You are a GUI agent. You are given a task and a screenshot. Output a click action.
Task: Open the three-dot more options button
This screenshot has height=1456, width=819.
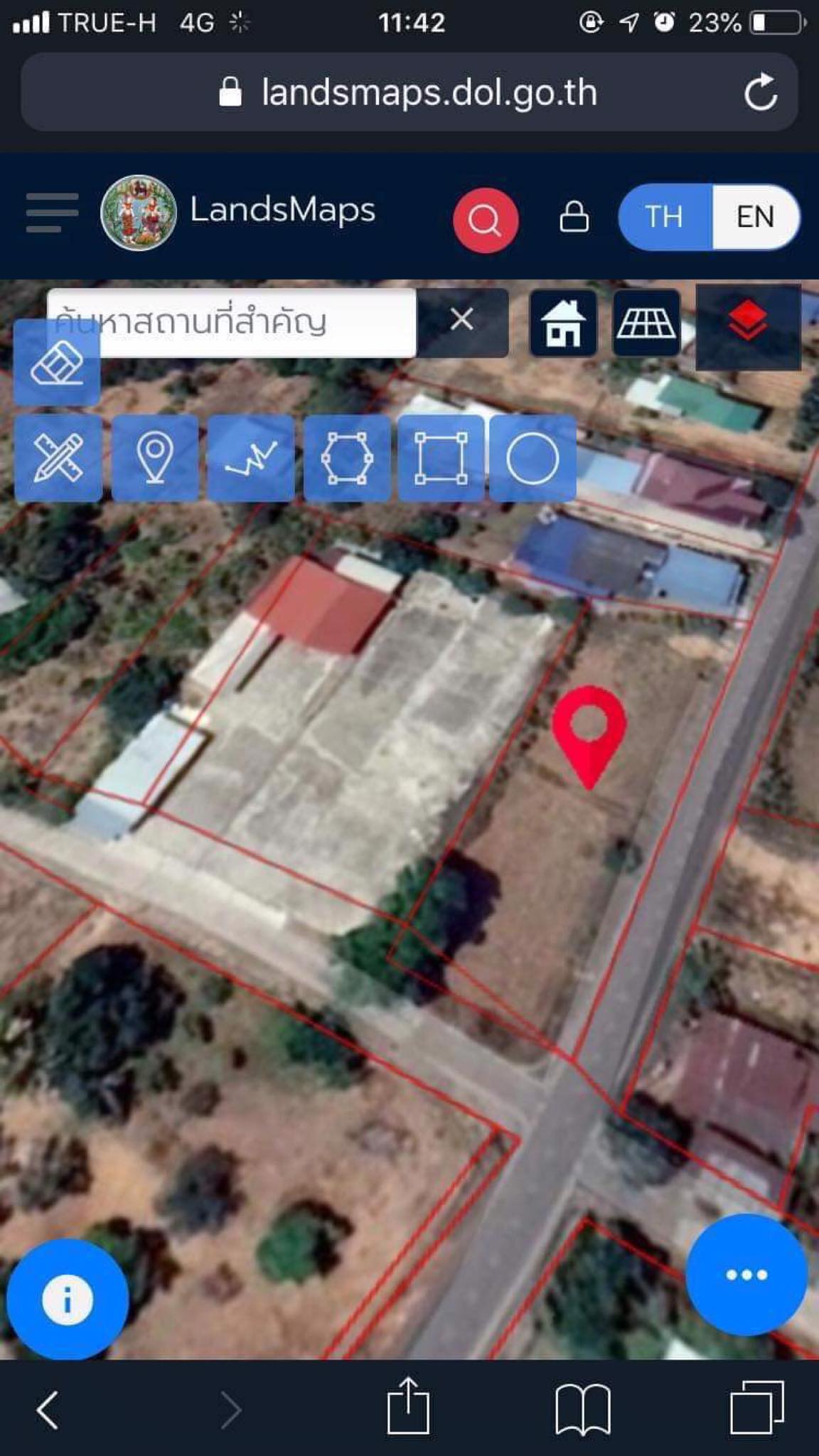(x=746, y=1275)
